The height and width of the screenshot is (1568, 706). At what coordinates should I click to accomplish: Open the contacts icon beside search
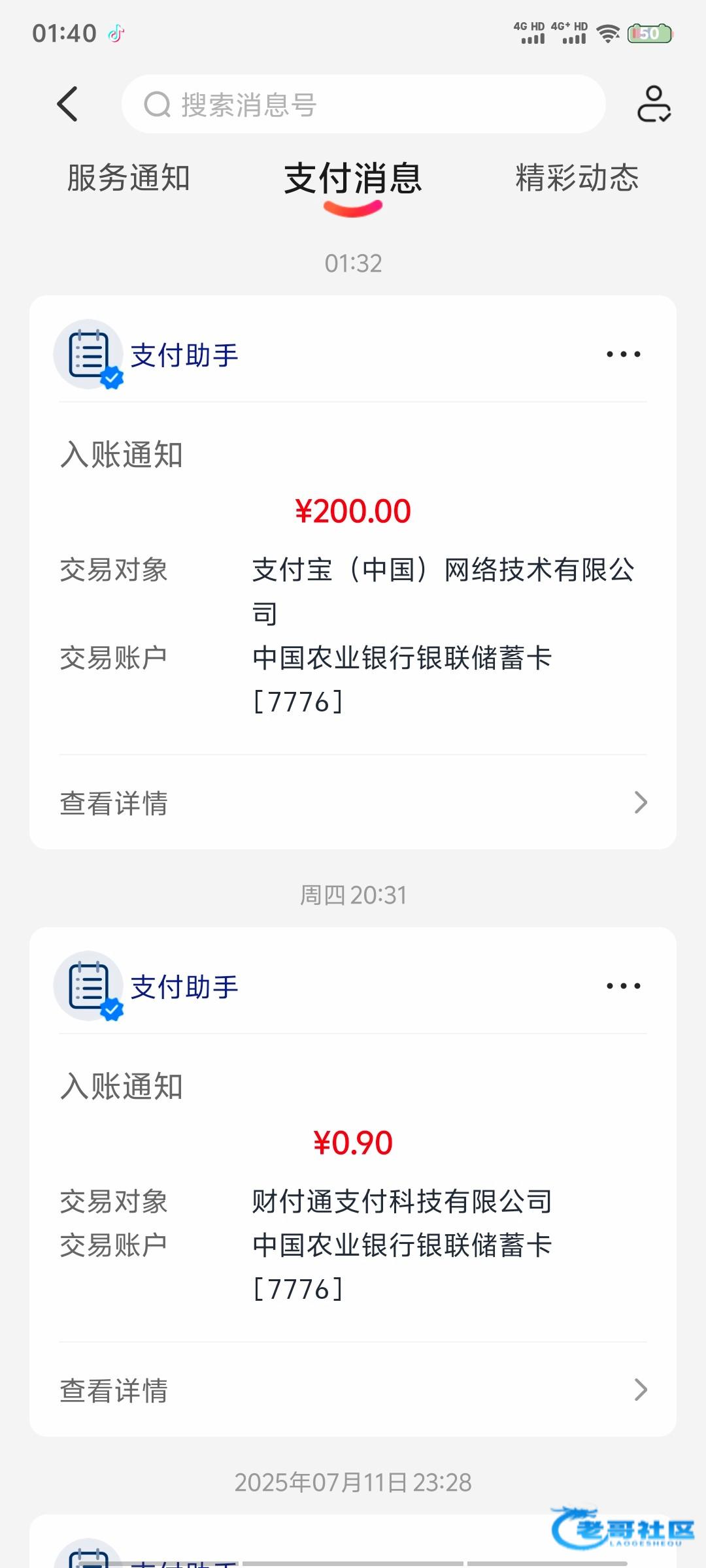pos(654,104)
